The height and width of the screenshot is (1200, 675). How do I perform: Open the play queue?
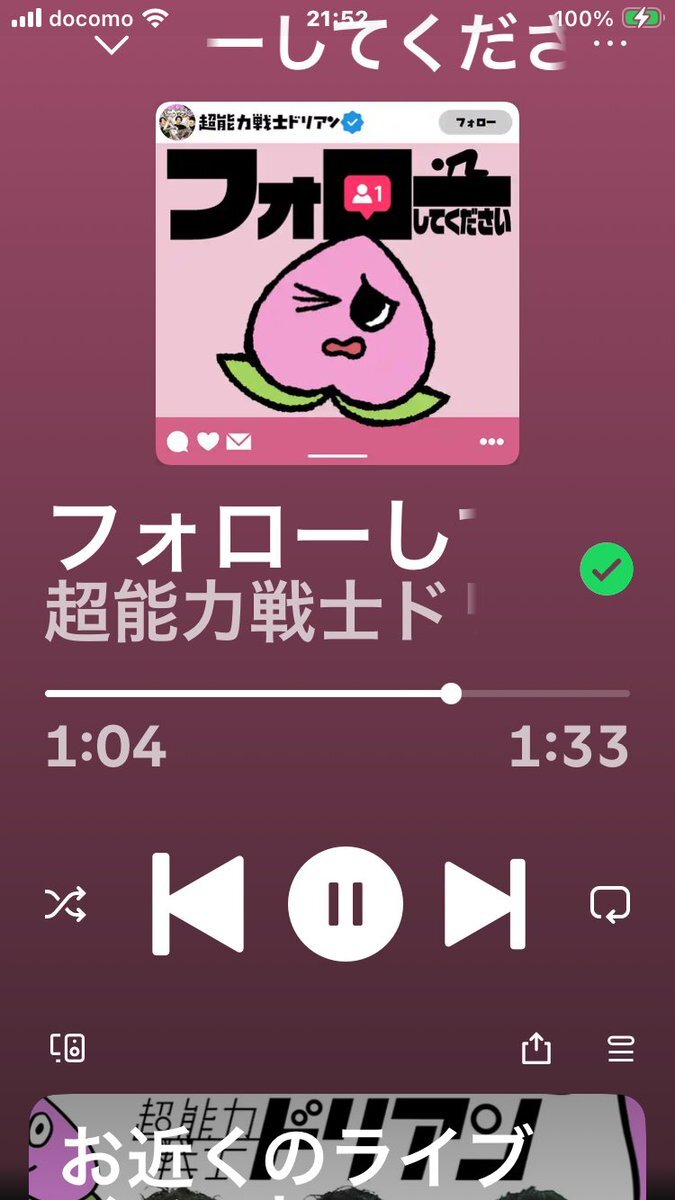(x=621, y=1048)
